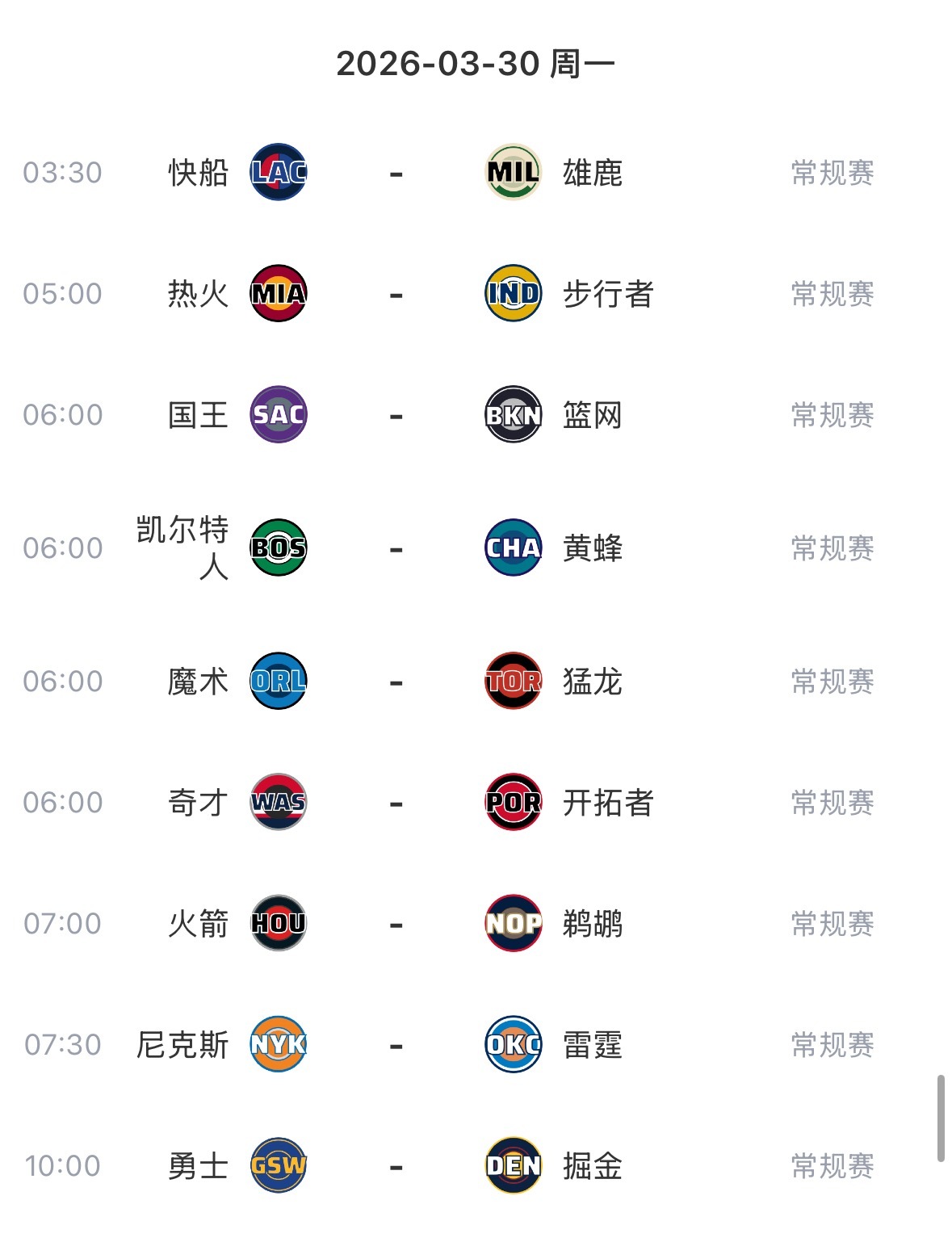Screen dimensions: 952x1242
Task: Select the Celtics BOS logo icon
Action: click(x=278, y=548)
